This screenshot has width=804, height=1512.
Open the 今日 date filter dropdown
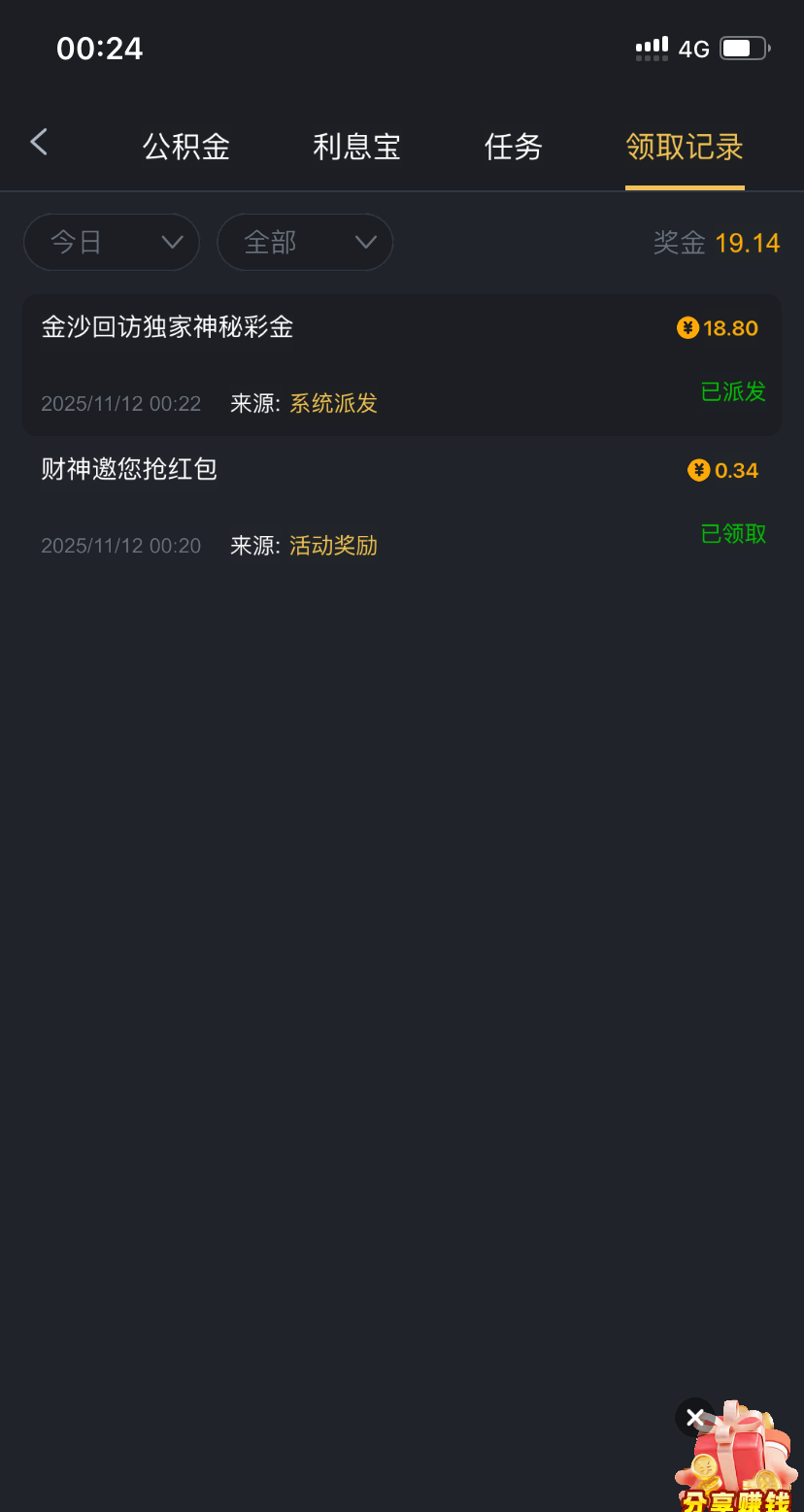111,242
